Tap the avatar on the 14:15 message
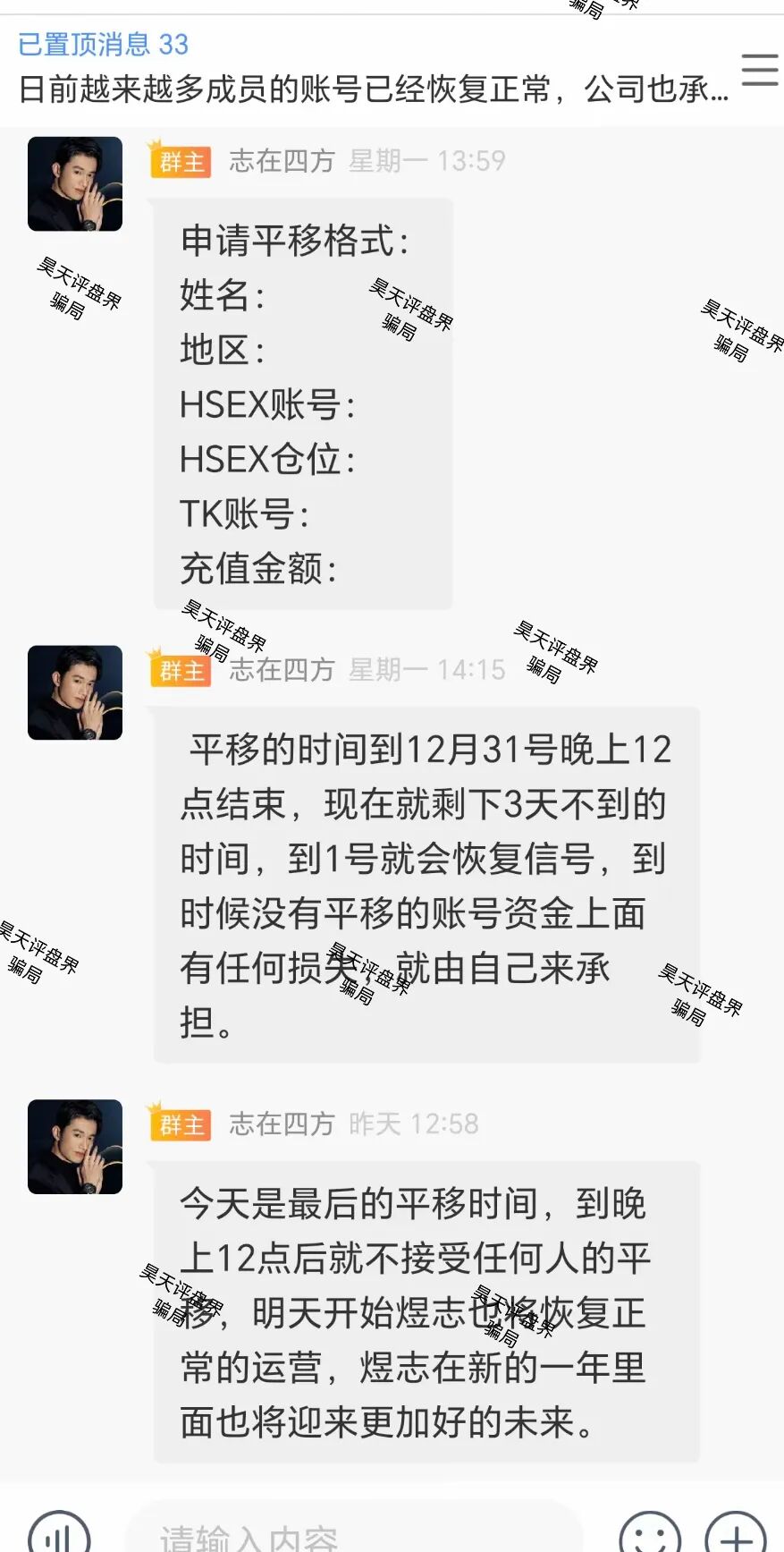The image size is (784, 1552). (75, 692)
